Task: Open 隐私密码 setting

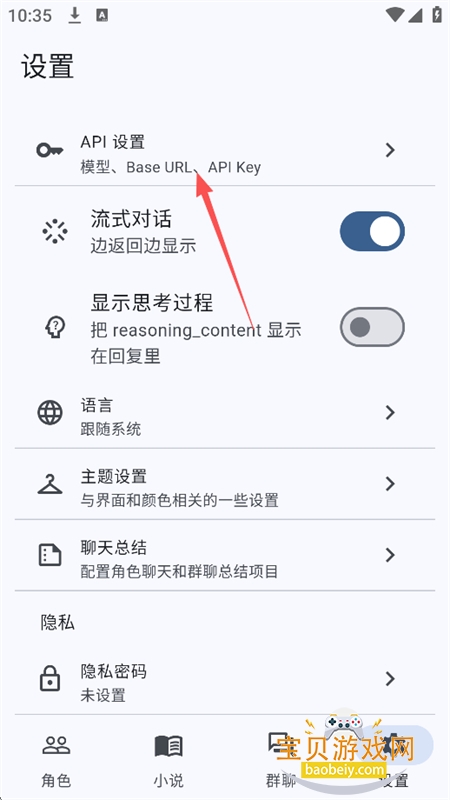Action: (x=225, y=679)
